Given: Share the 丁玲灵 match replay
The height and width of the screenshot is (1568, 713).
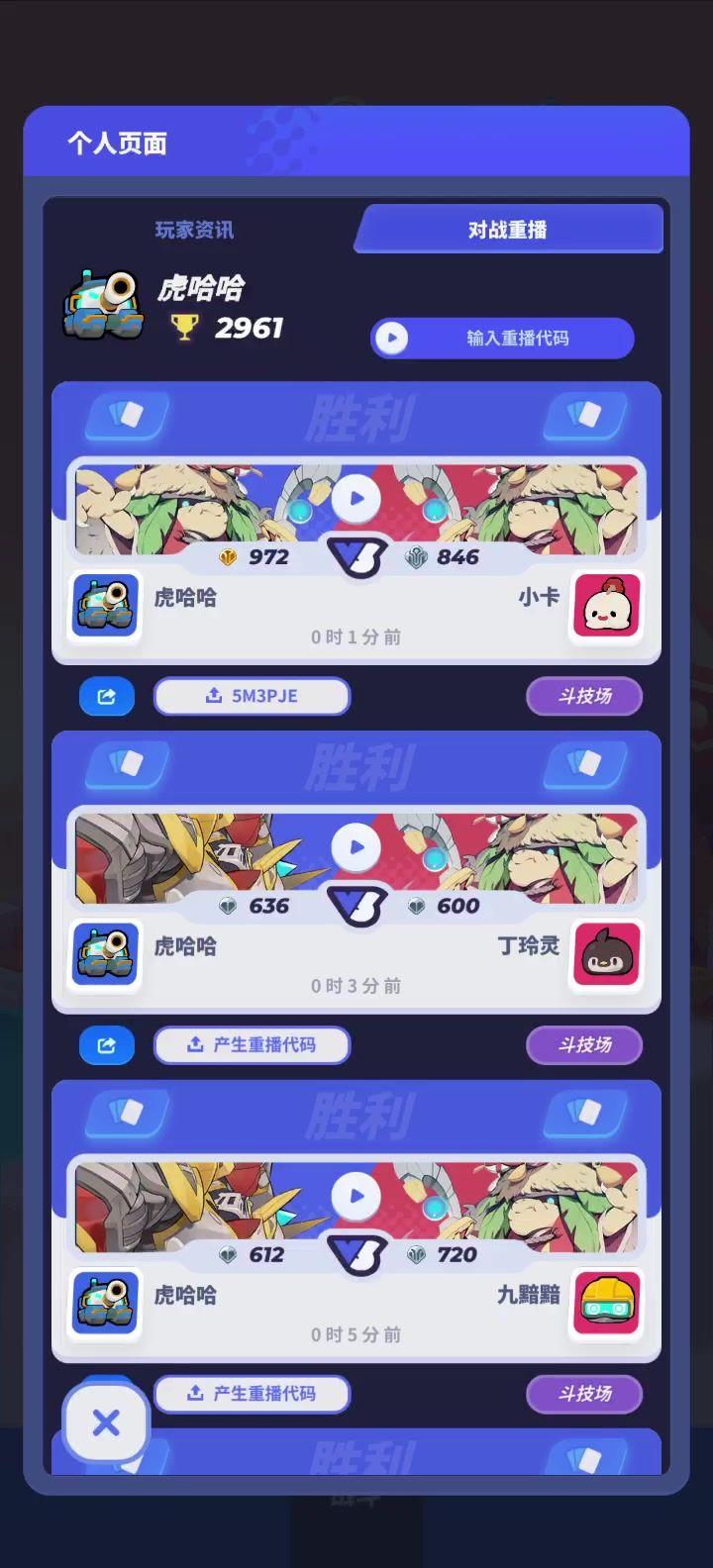Looking at the screenshot, I should 107,1044.
